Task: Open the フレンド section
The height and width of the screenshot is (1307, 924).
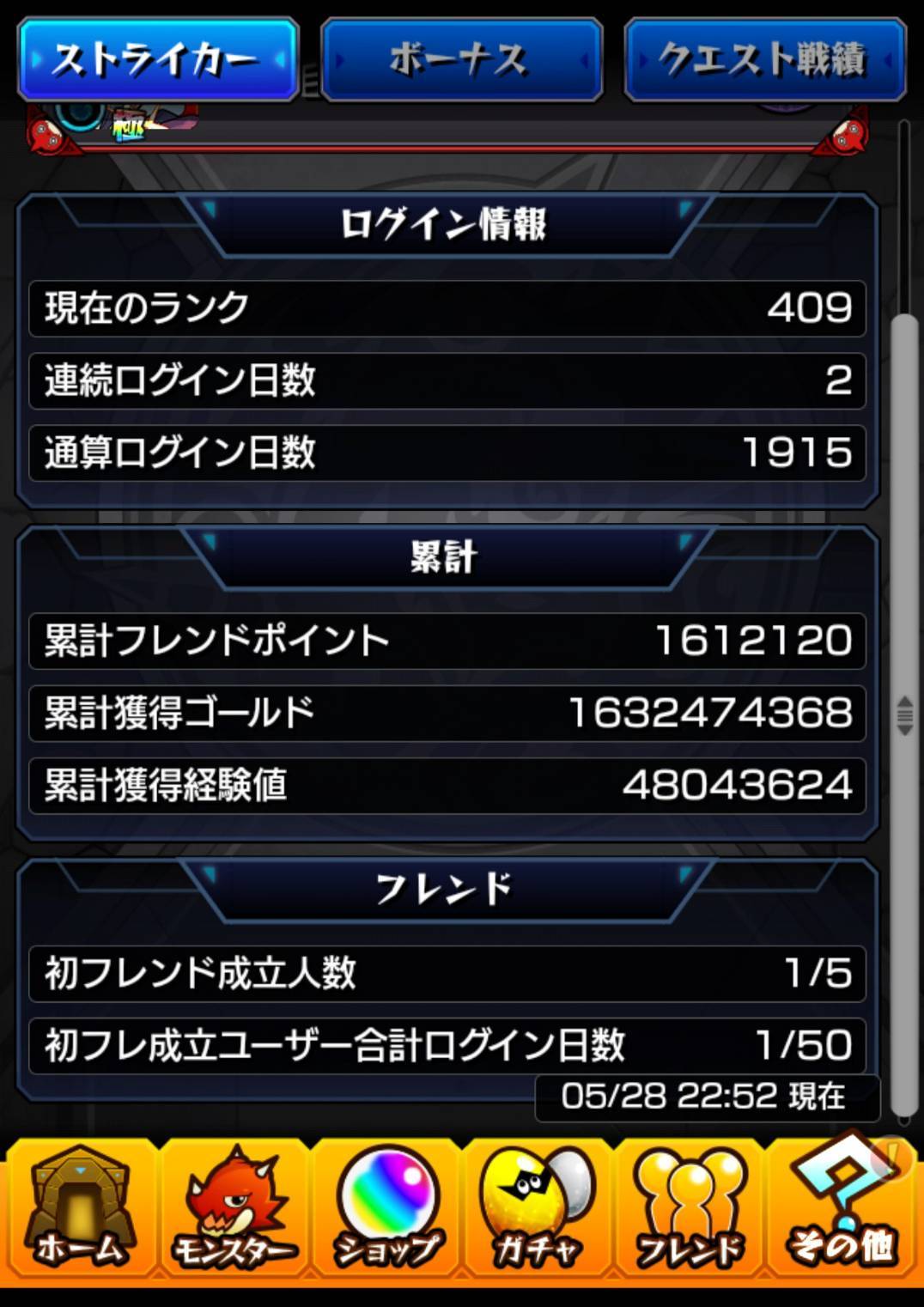Action: click(689, 1209)
